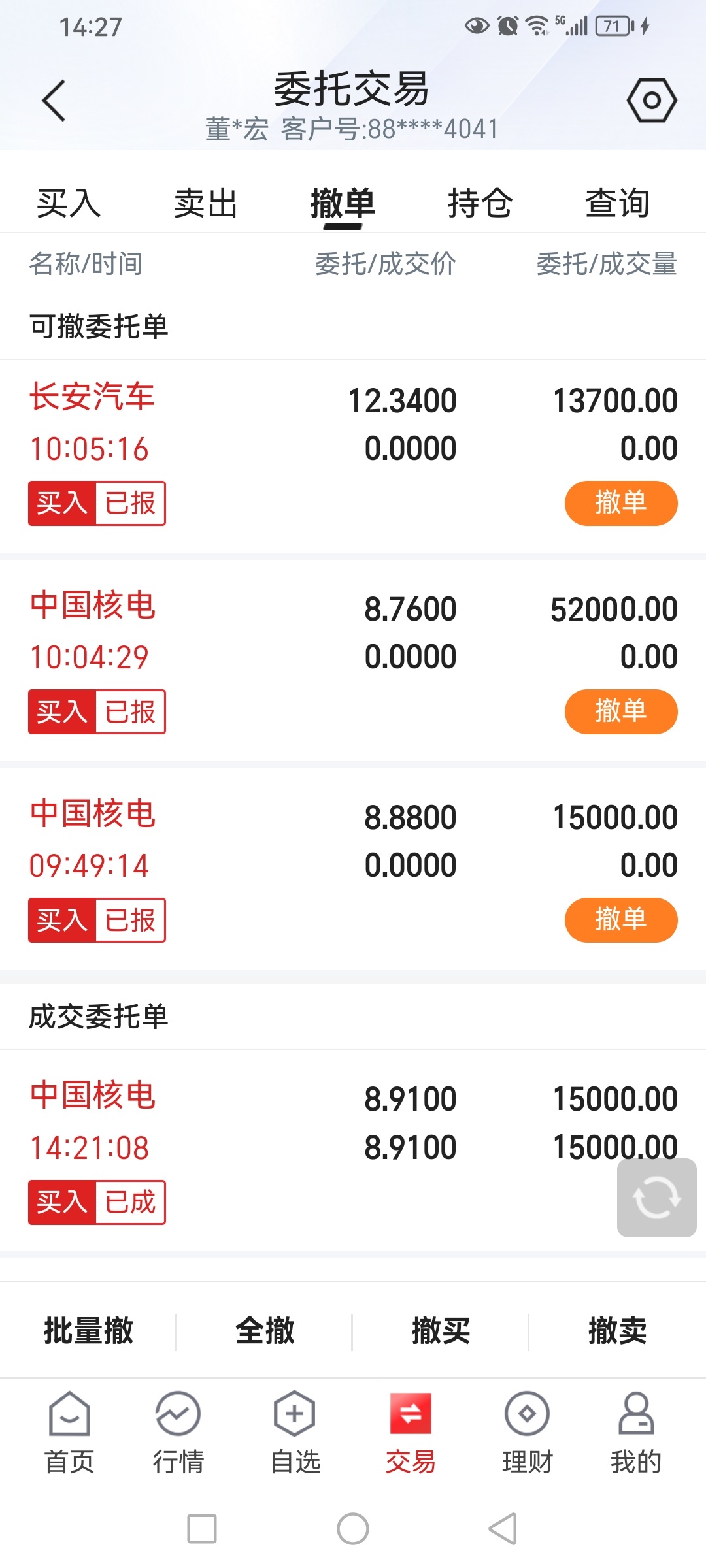Go back using the top-left arrow

click(x=54, y=101)
